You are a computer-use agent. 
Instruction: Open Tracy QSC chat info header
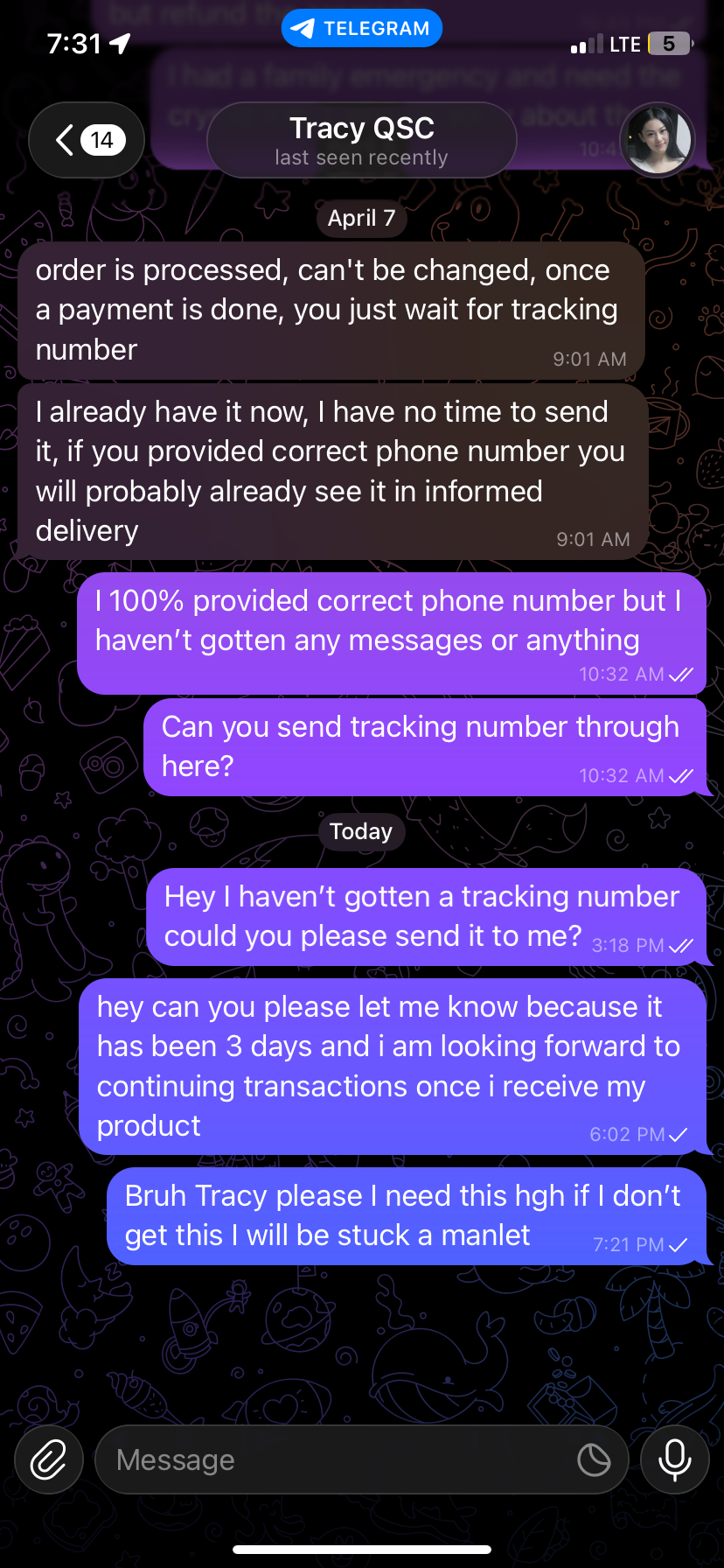(361, 140)
